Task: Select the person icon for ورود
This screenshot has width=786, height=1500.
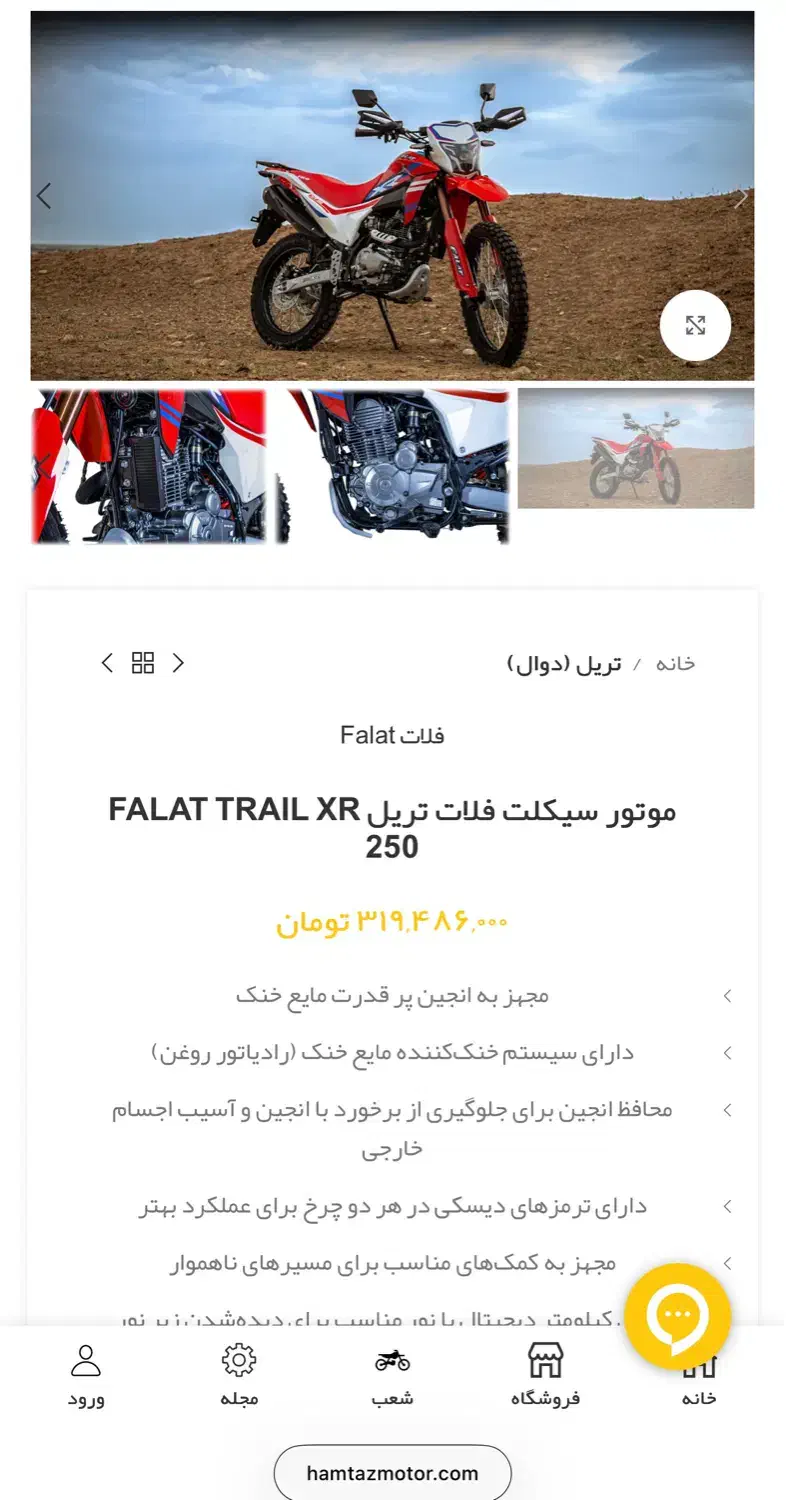Action: click(86, 1360)
